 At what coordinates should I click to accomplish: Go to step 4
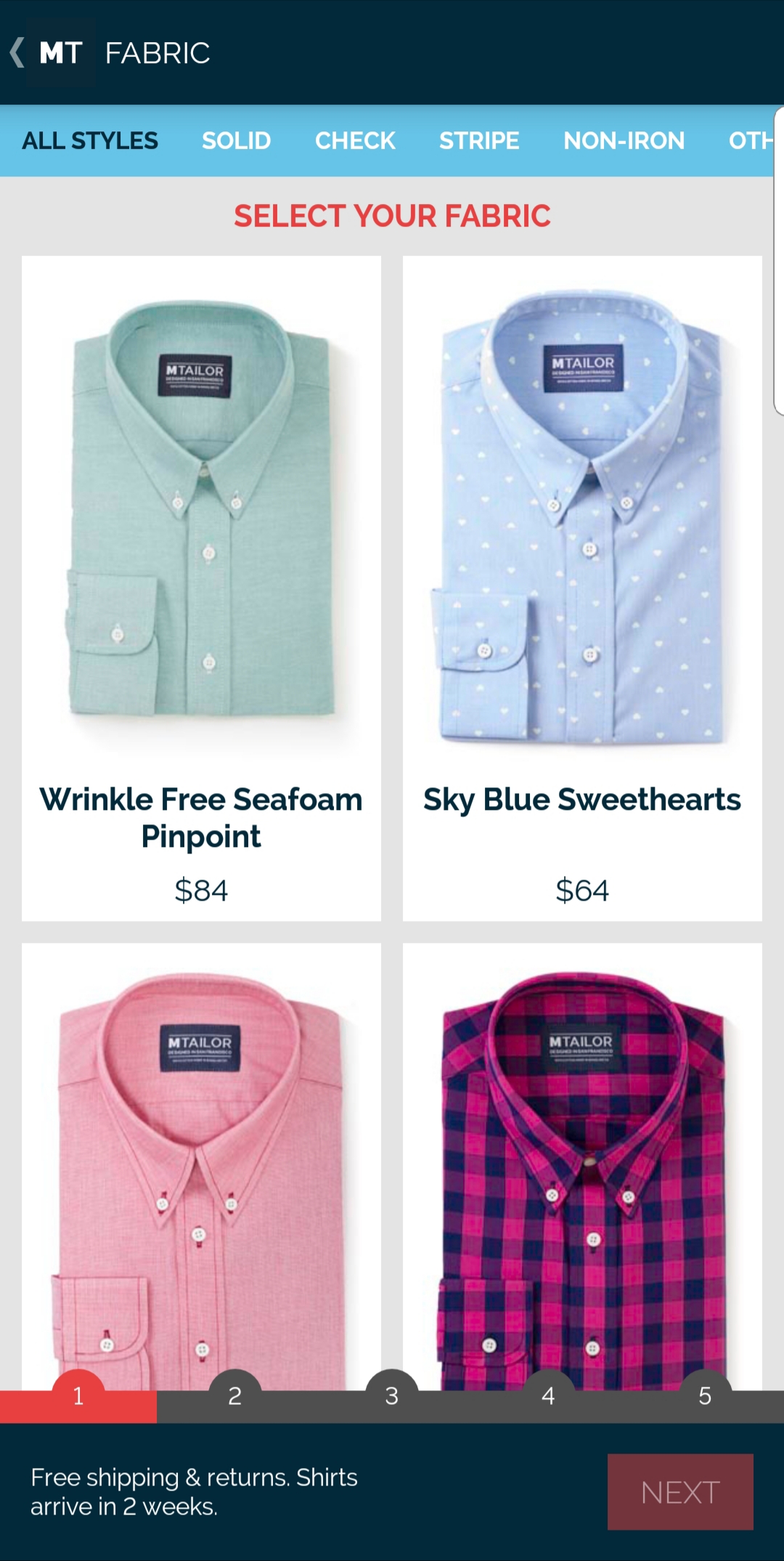pyautogui.click(x=548, y=1395)
